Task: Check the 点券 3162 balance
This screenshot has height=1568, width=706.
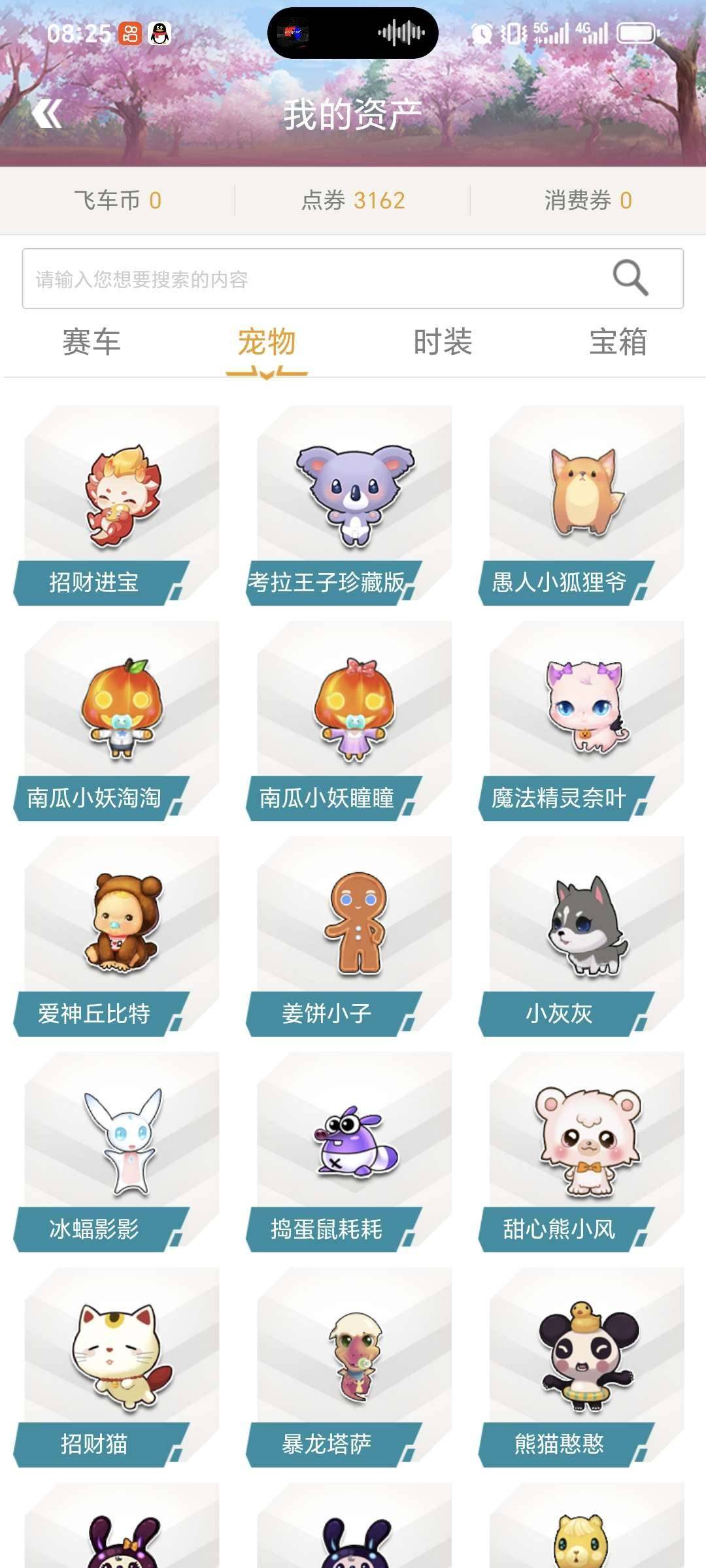Action: (x=353, y=201)
